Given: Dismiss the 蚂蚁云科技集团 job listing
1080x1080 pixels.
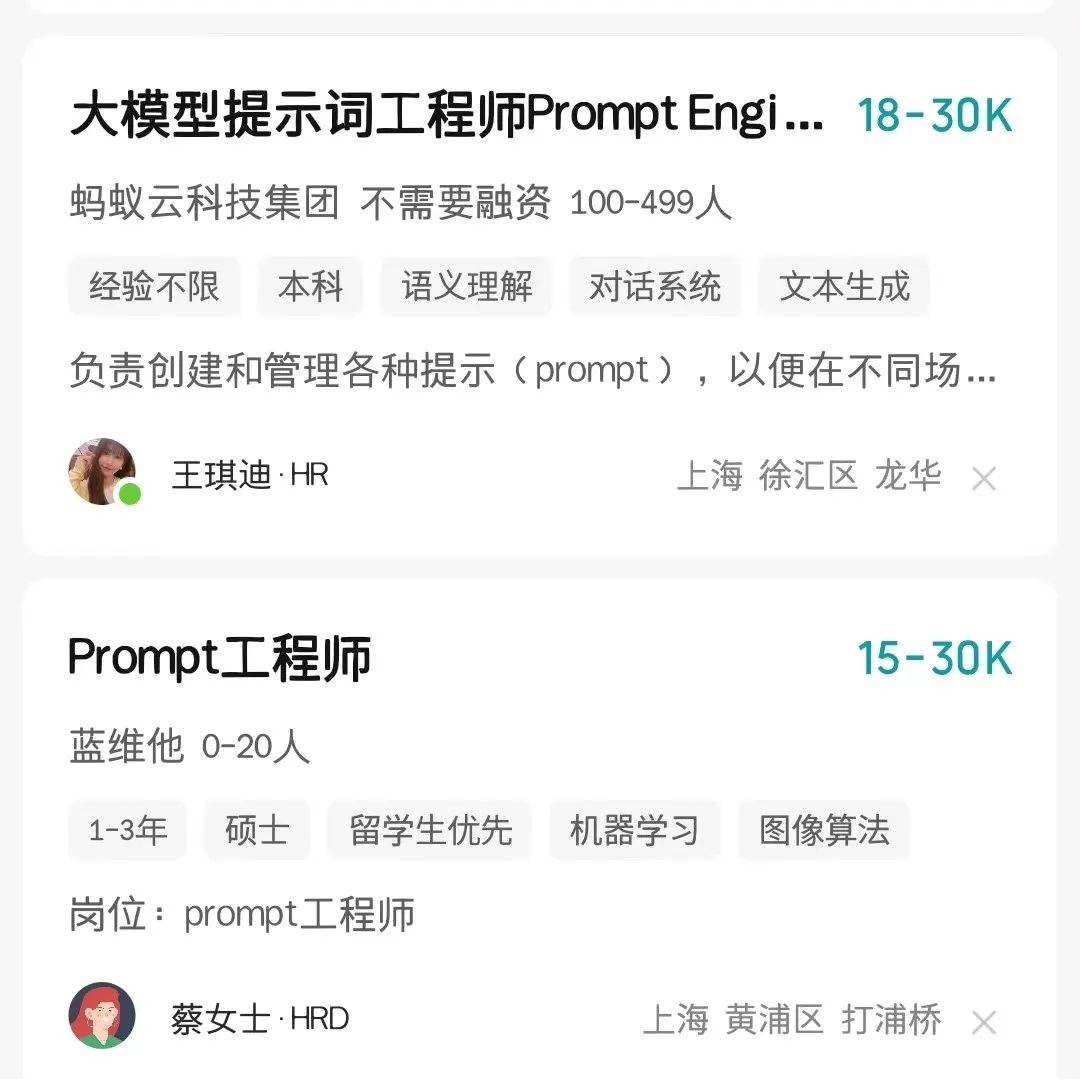Looking at the screenshot, I should 984,479.
